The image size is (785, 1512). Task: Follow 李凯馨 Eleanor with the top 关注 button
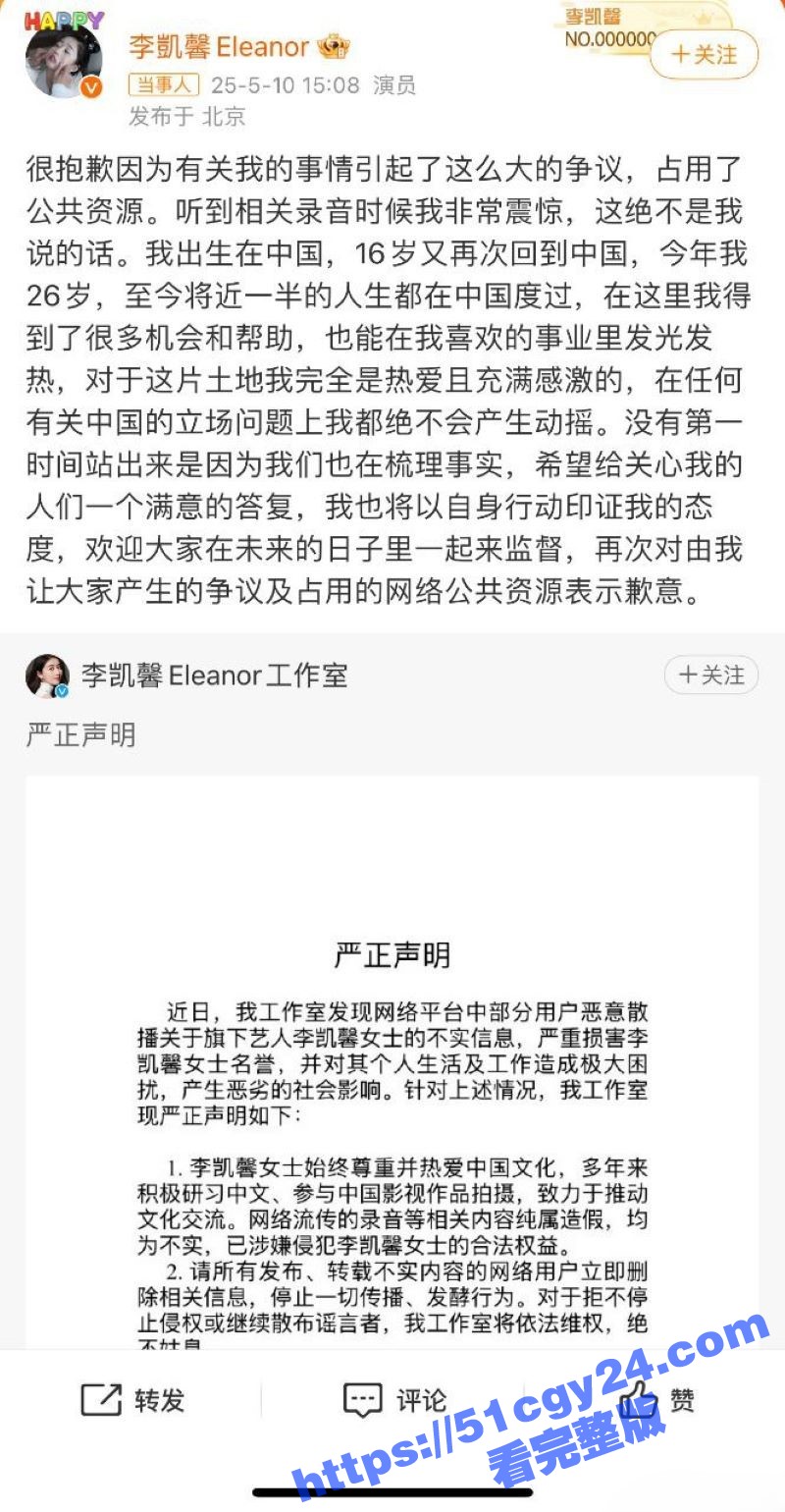(704, 55)
